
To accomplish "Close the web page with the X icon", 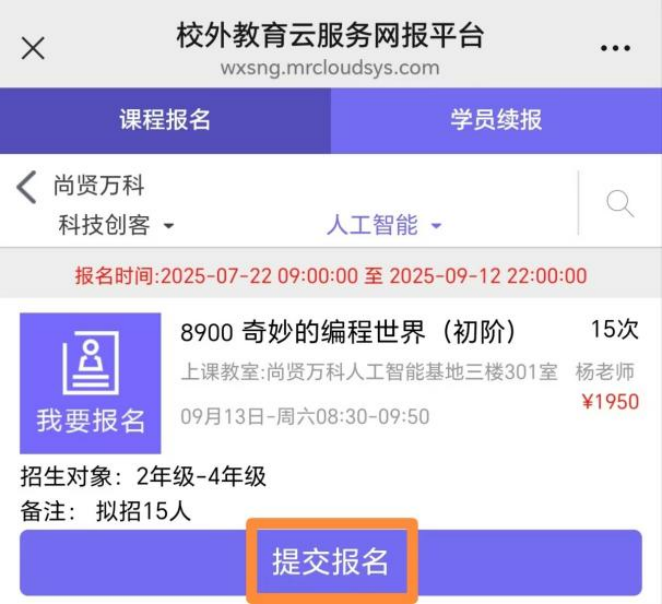I will [33, 48].
